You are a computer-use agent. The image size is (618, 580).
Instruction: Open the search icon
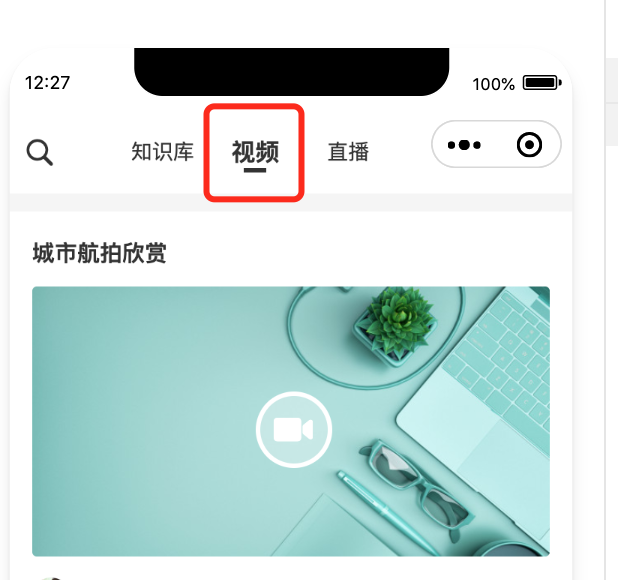pos(40,152)
